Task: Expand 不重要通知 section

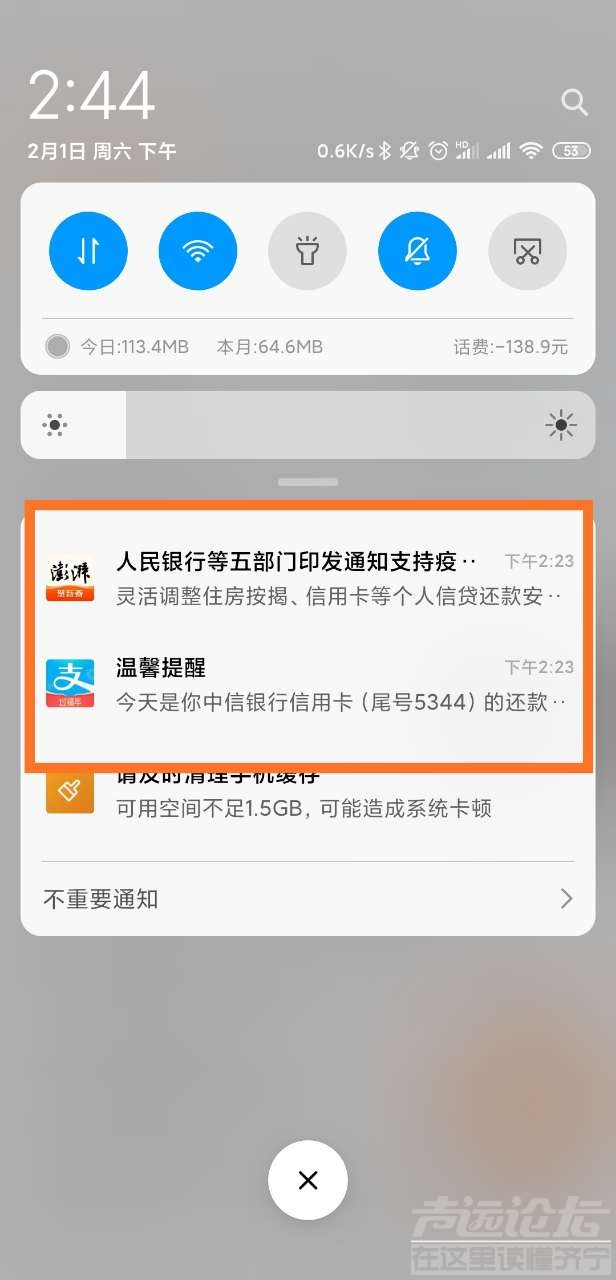Action: click(x=308, y=898)
